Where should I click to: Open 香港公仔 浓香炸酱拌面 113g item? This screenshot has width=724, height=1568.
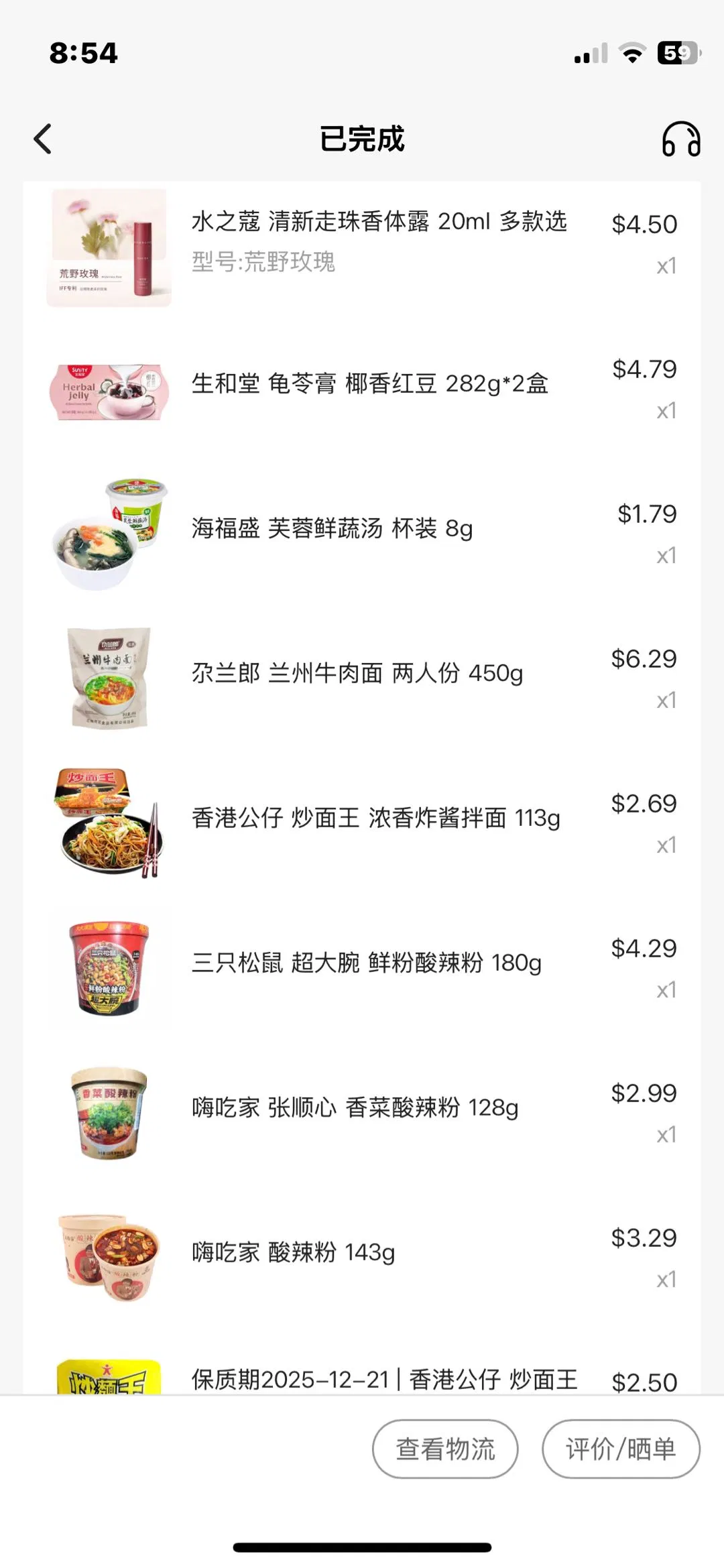[x=375, y=819]
